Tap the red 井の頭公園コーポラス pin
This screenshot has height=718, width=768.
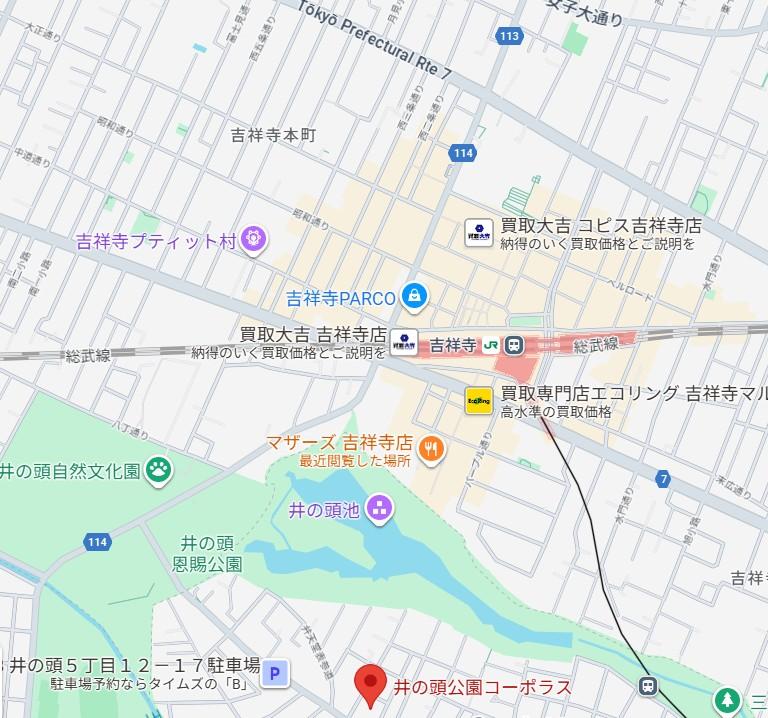tap(372, 684)
